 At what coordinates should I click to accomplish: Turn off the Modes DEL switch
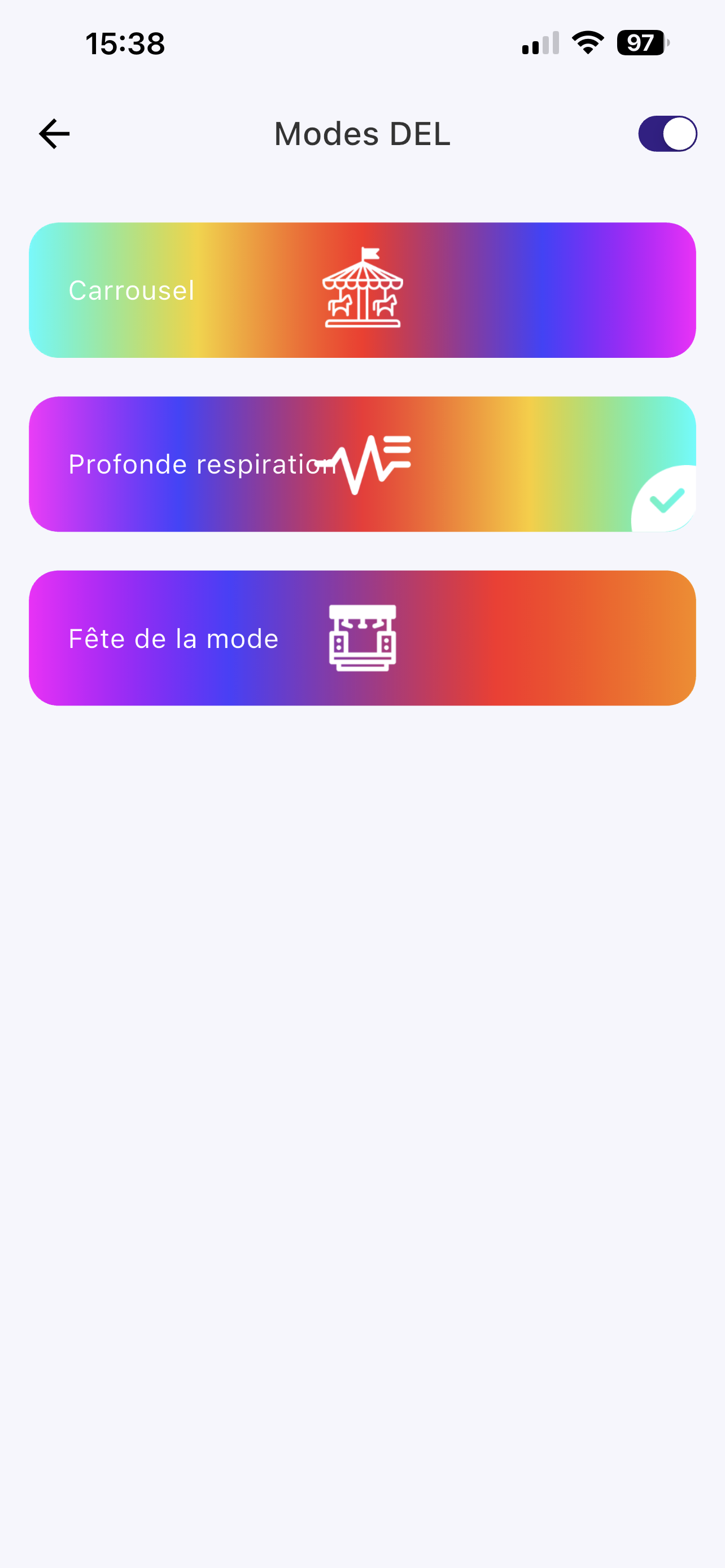[x=667, y=134]
